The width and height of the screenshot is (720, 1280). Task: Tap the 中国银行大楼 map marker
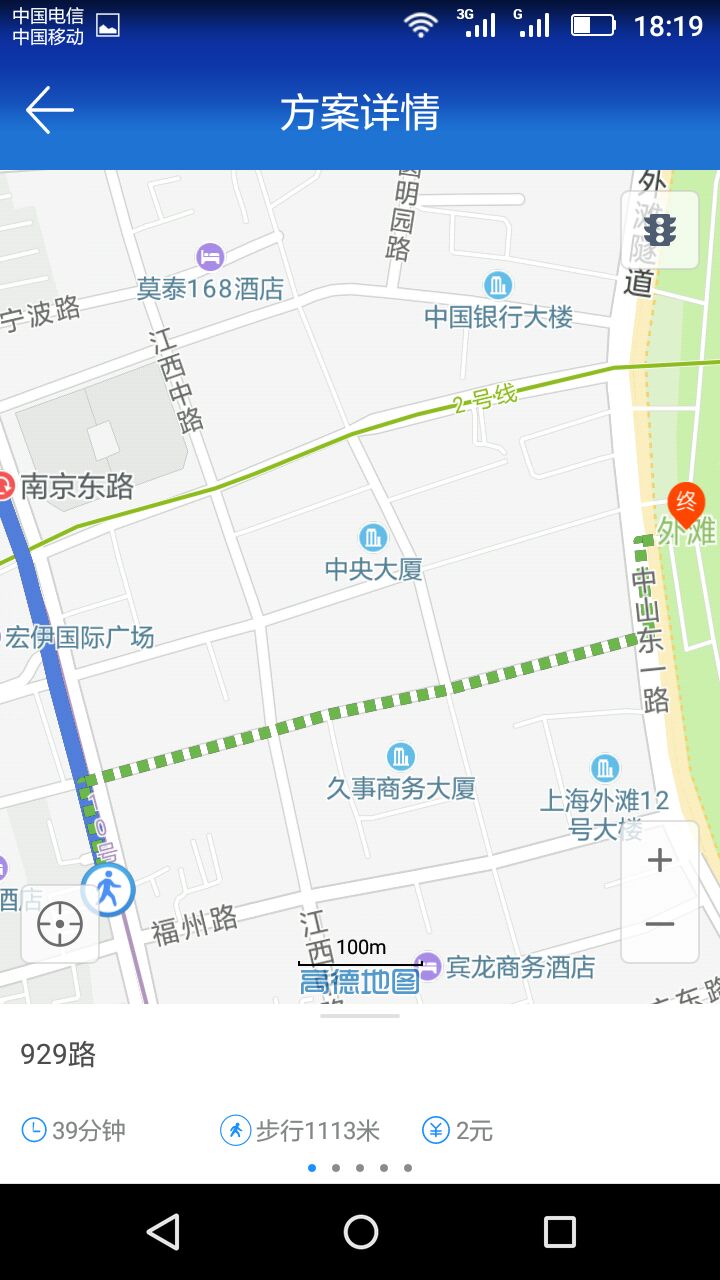[x=497, y=285]
